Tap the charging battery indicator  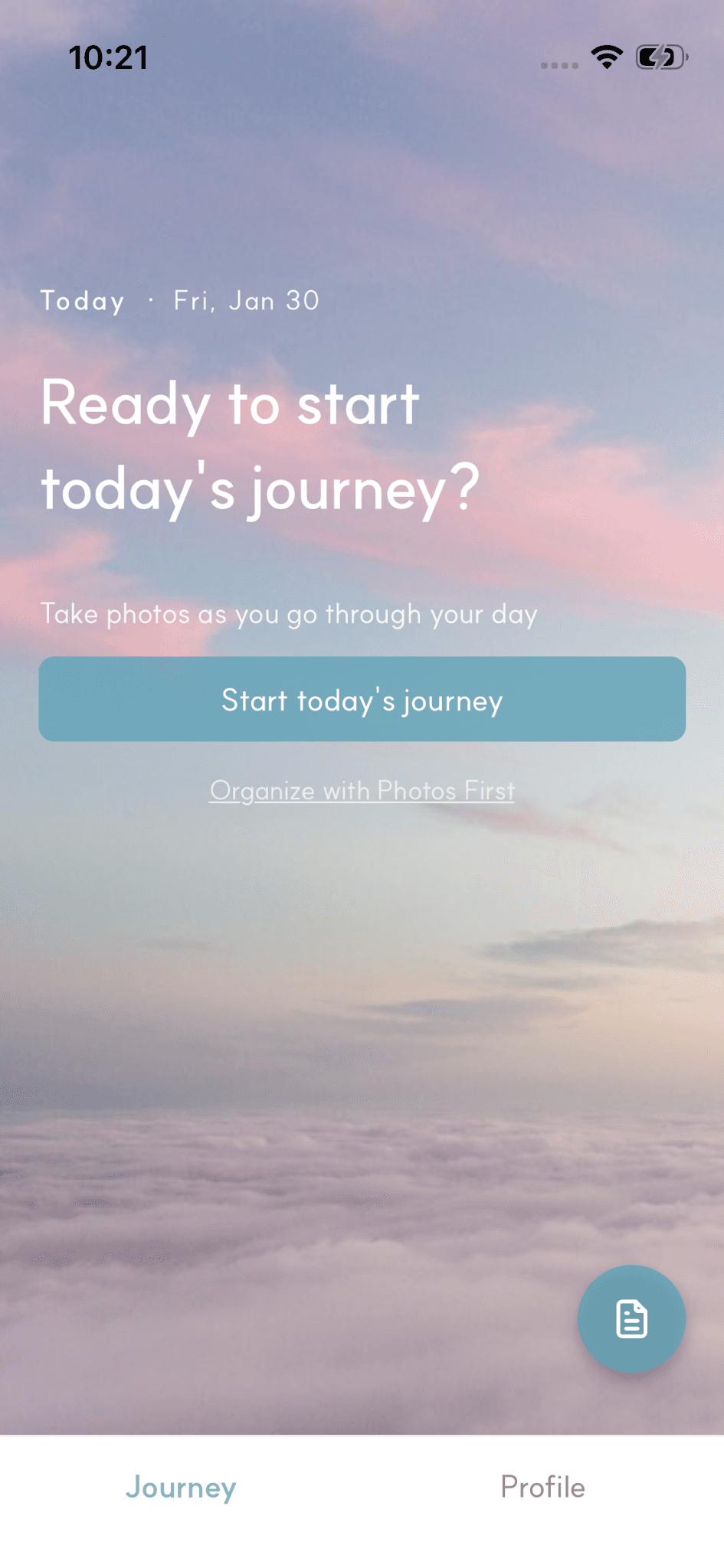[660, 56]
